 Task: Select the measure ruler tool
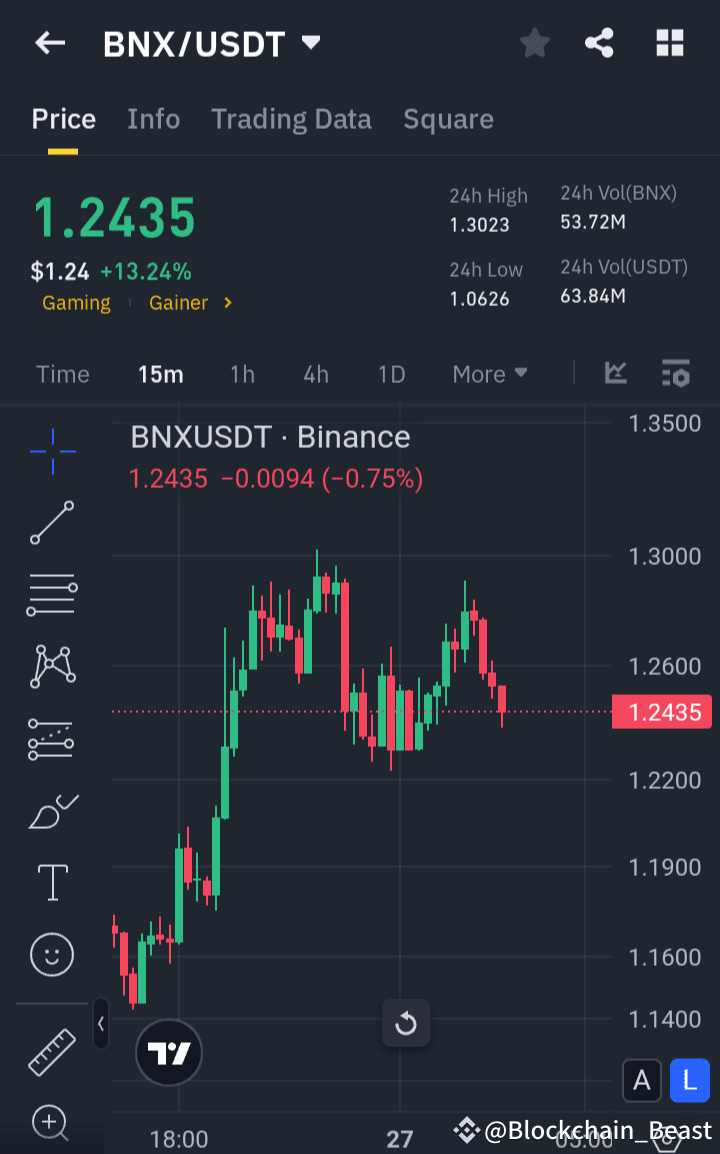(x=51, y=1052)
